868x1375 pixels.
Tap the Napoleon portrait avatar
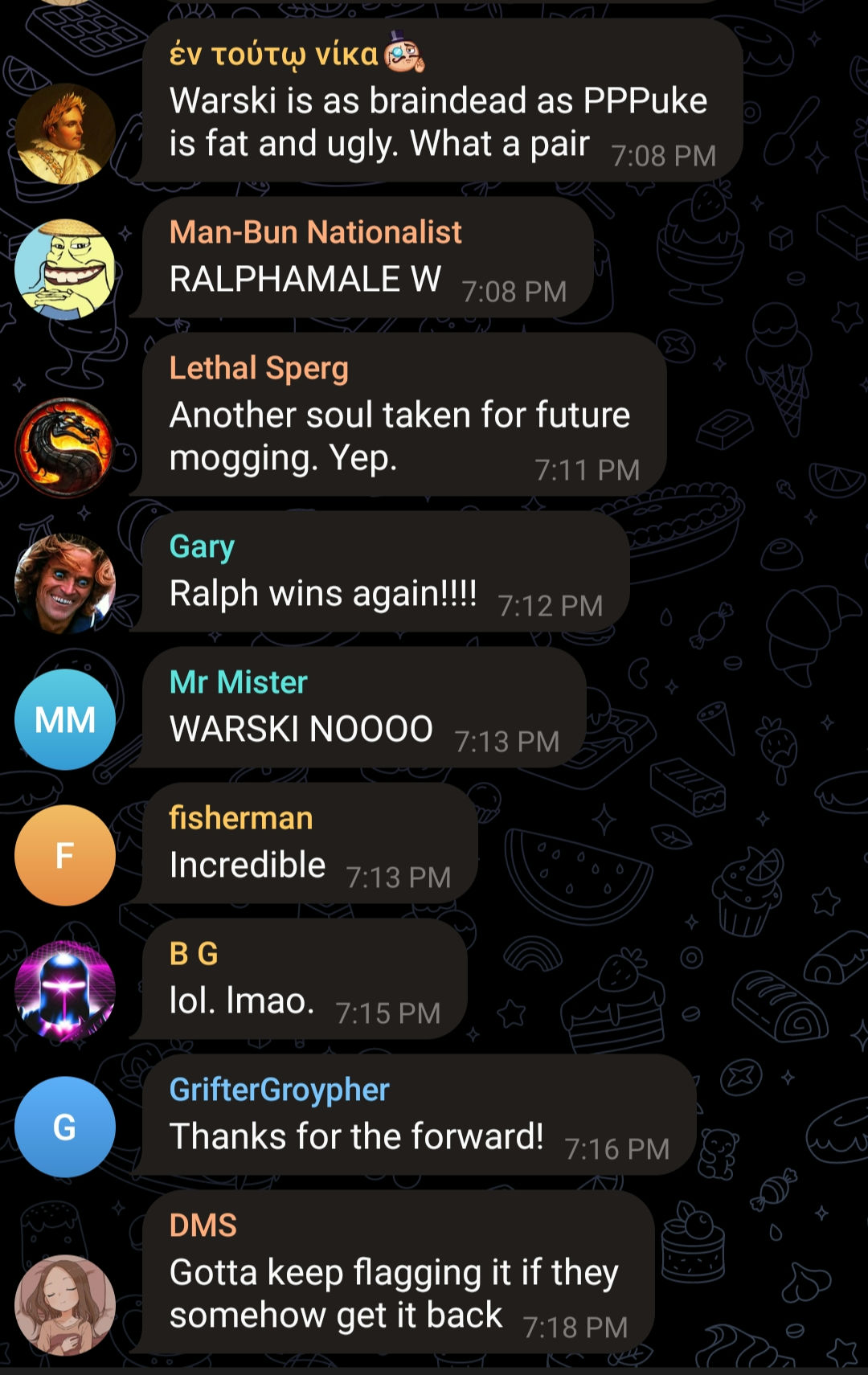click(64, 133)
